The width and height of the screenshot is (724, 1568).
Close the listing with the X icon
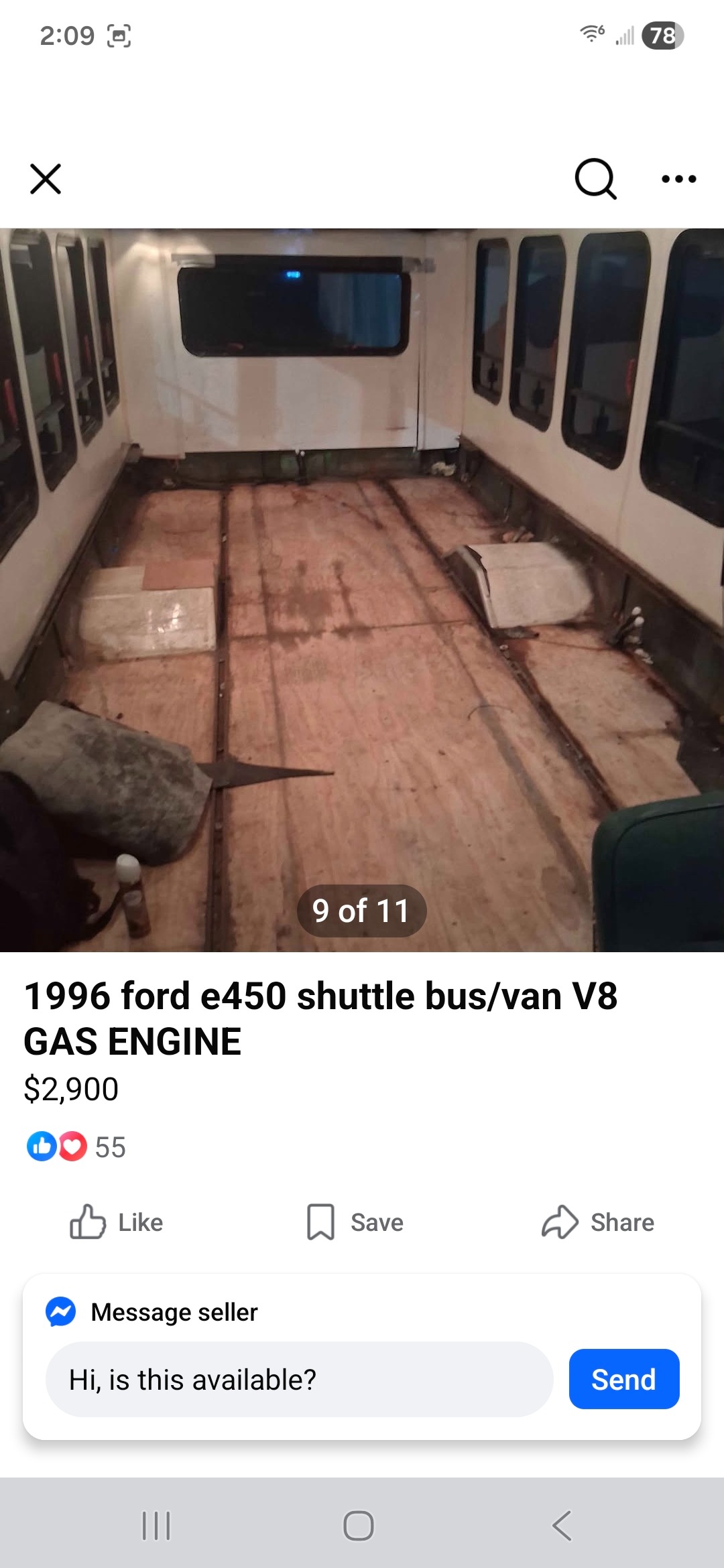coord(46,179)
